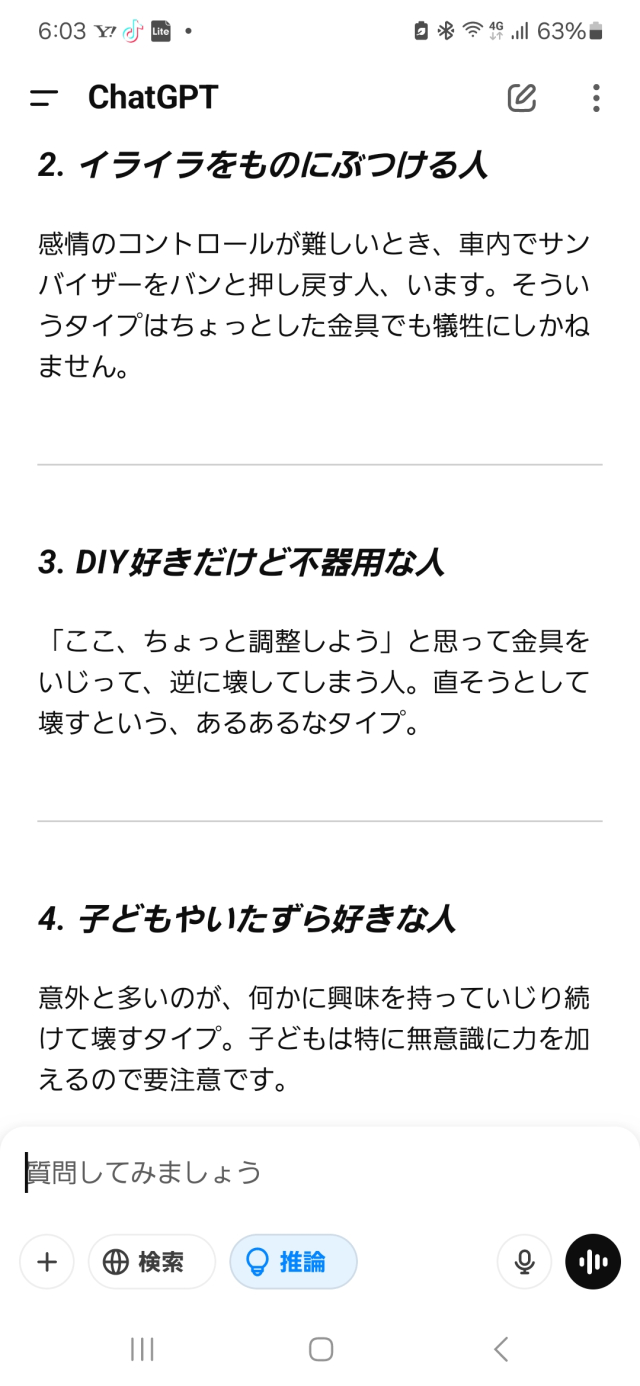
Task: Open the recent apps view
Action: tap(142, 1349)
